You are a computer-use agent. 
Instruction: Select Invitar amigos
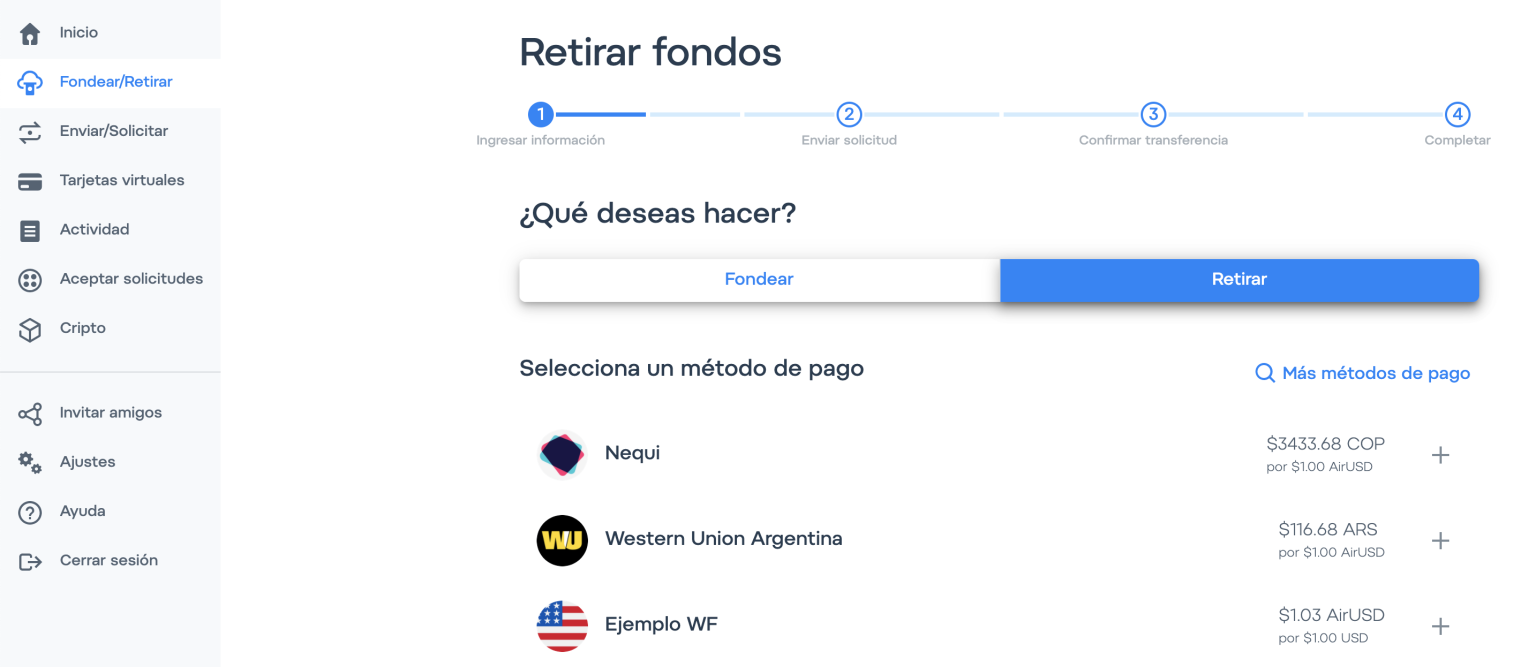coord(110,413)
